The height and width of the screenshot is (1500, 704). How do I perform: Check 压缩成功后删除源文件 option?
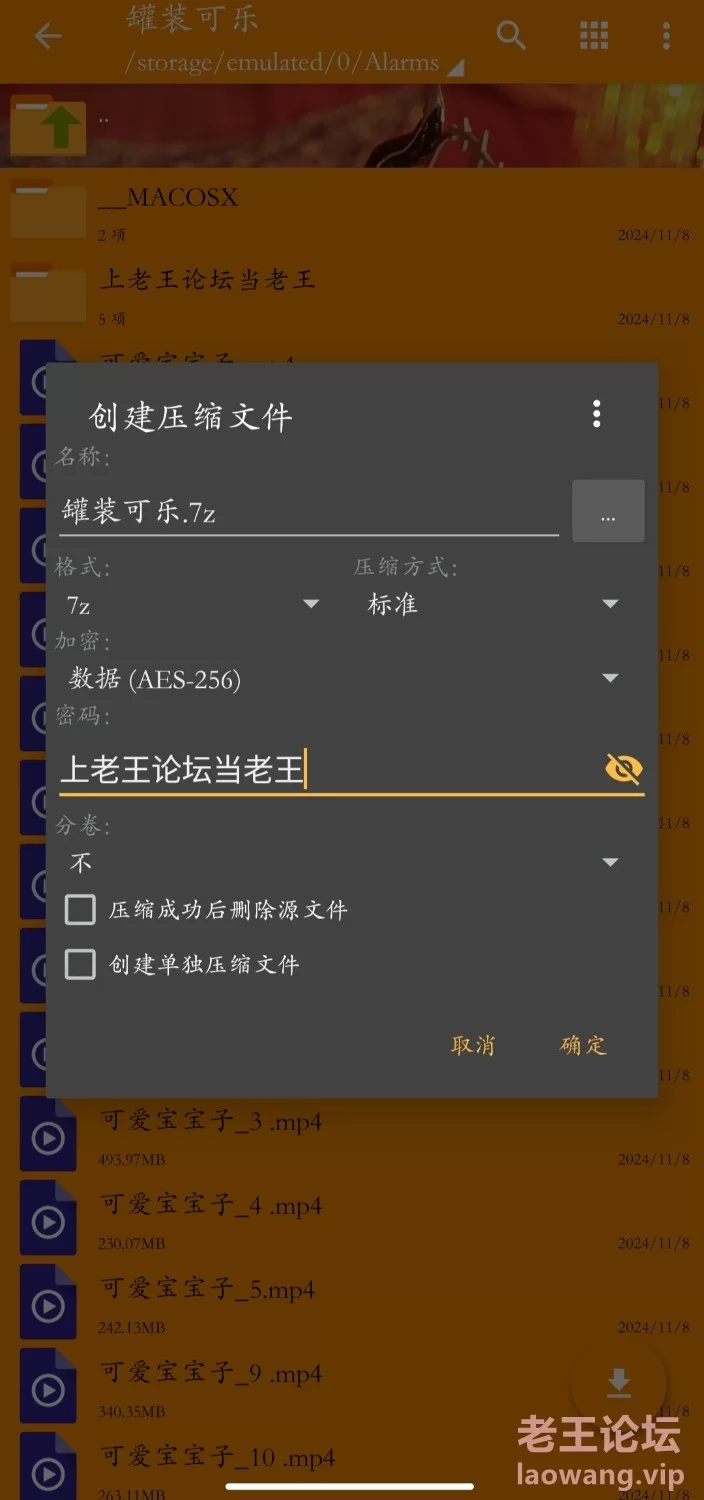(80, 910)
